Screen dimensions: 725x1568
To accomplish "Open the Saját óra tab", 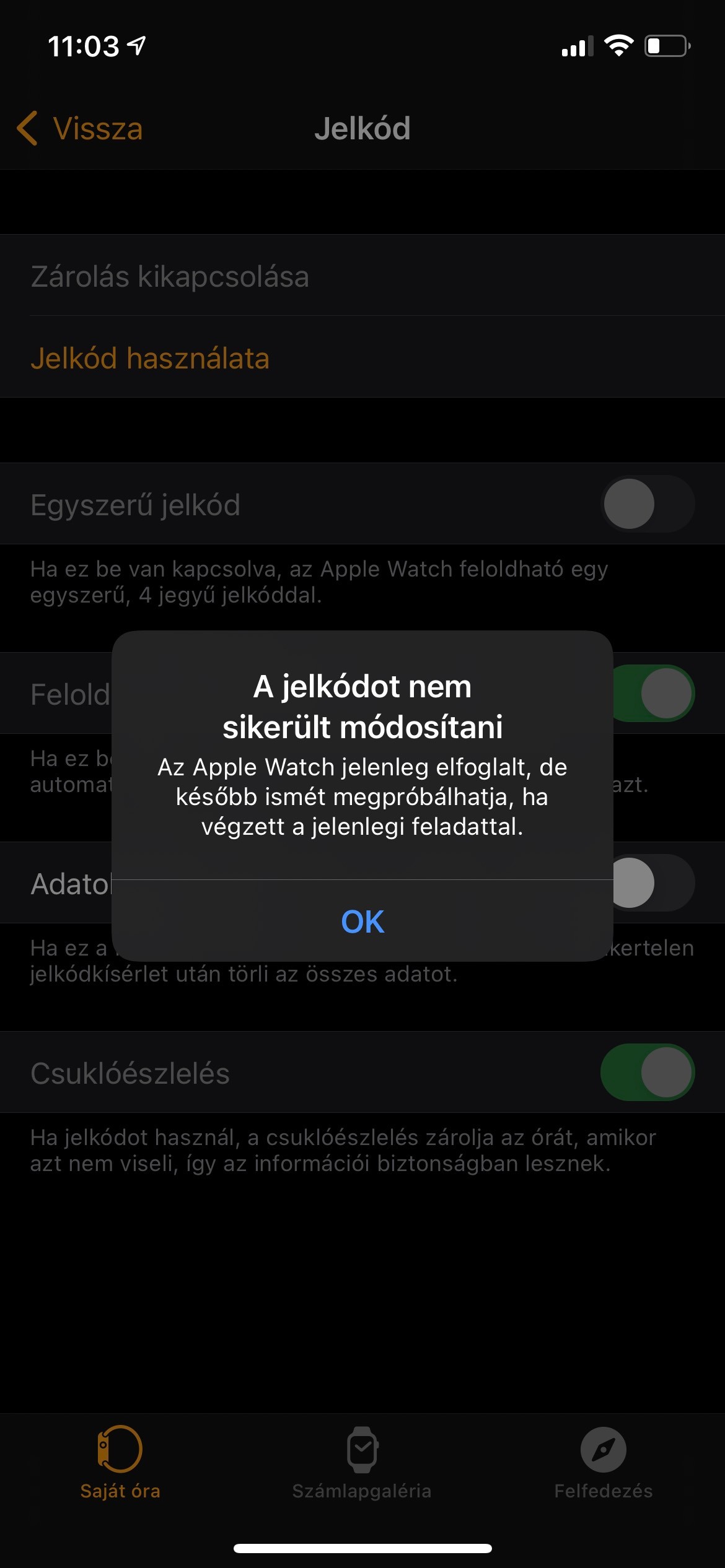I will [x=120, y=1463].
